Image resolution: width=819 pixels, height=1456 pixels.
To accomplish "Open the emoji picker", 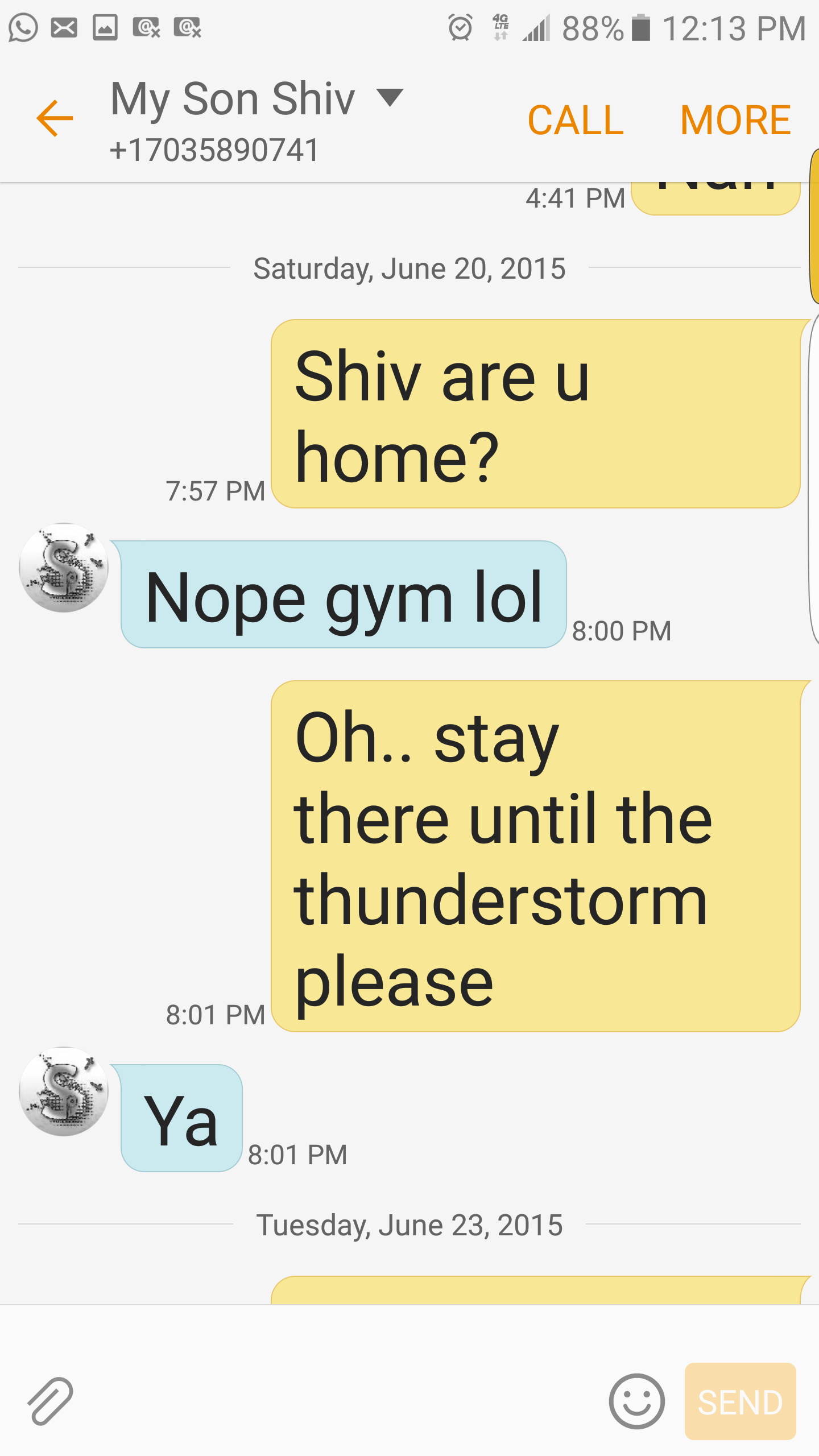I will pos(636,1401).
